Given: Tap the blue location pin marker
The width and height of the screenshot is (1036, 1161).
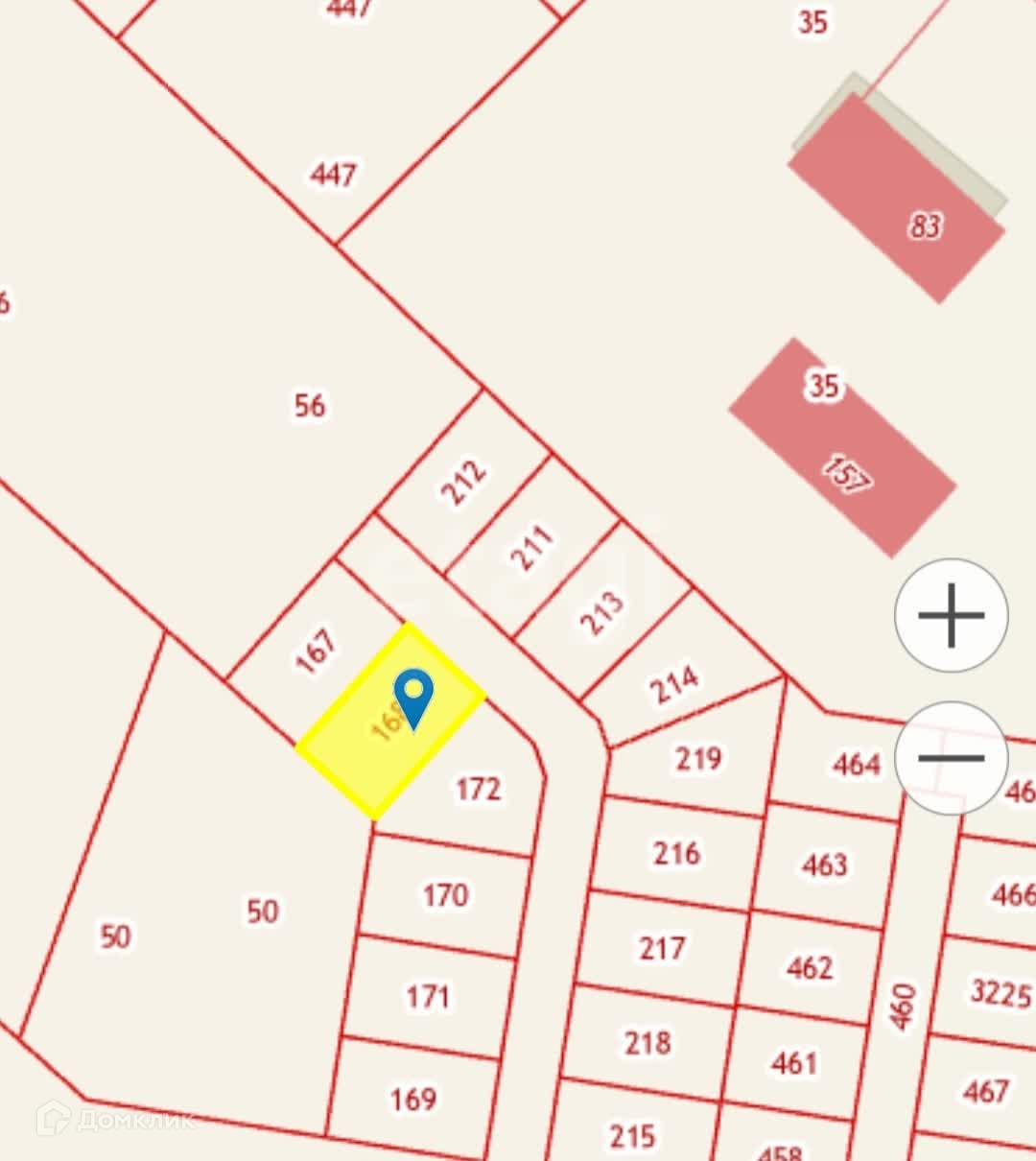Looking at the screenshot, I should click(413, 695).
